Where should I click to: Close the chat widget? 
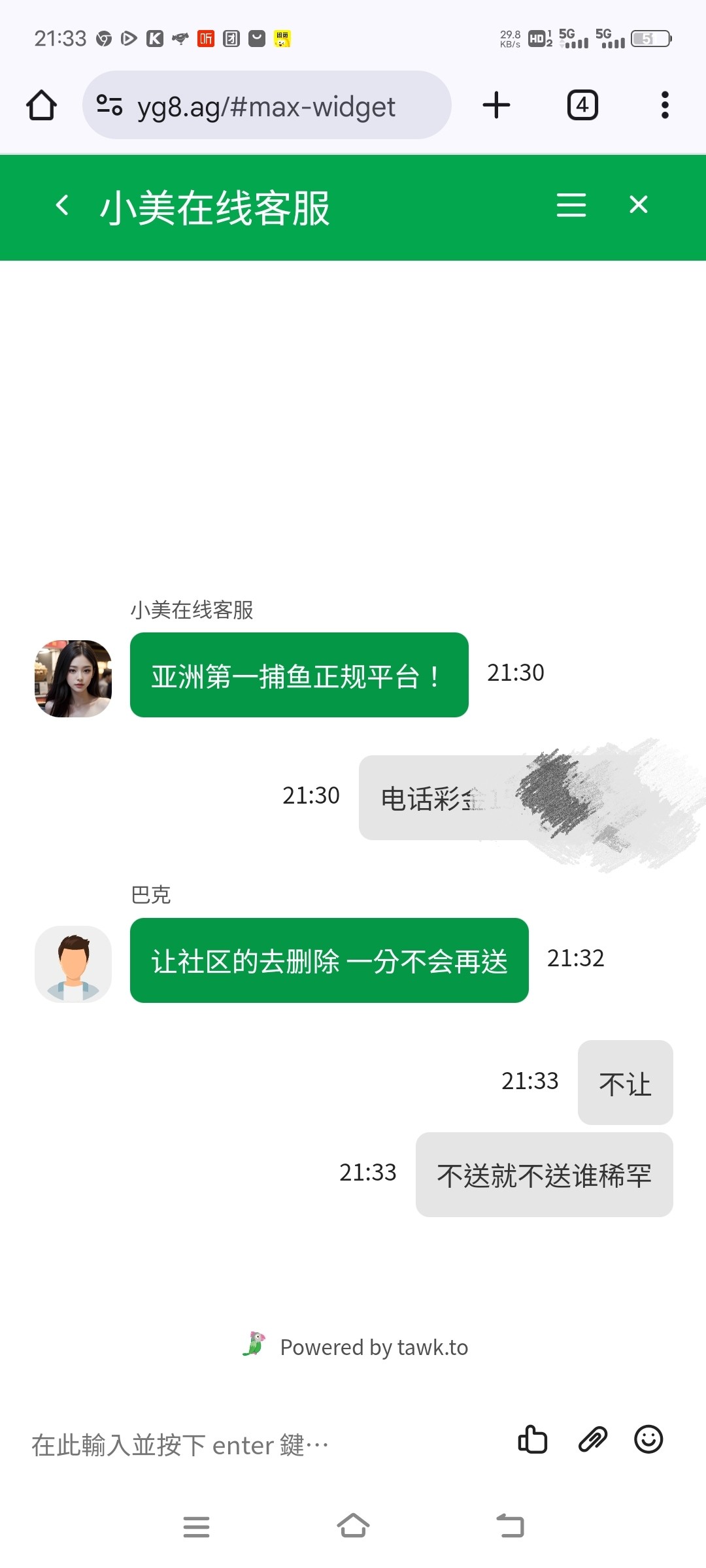point(639,205)
